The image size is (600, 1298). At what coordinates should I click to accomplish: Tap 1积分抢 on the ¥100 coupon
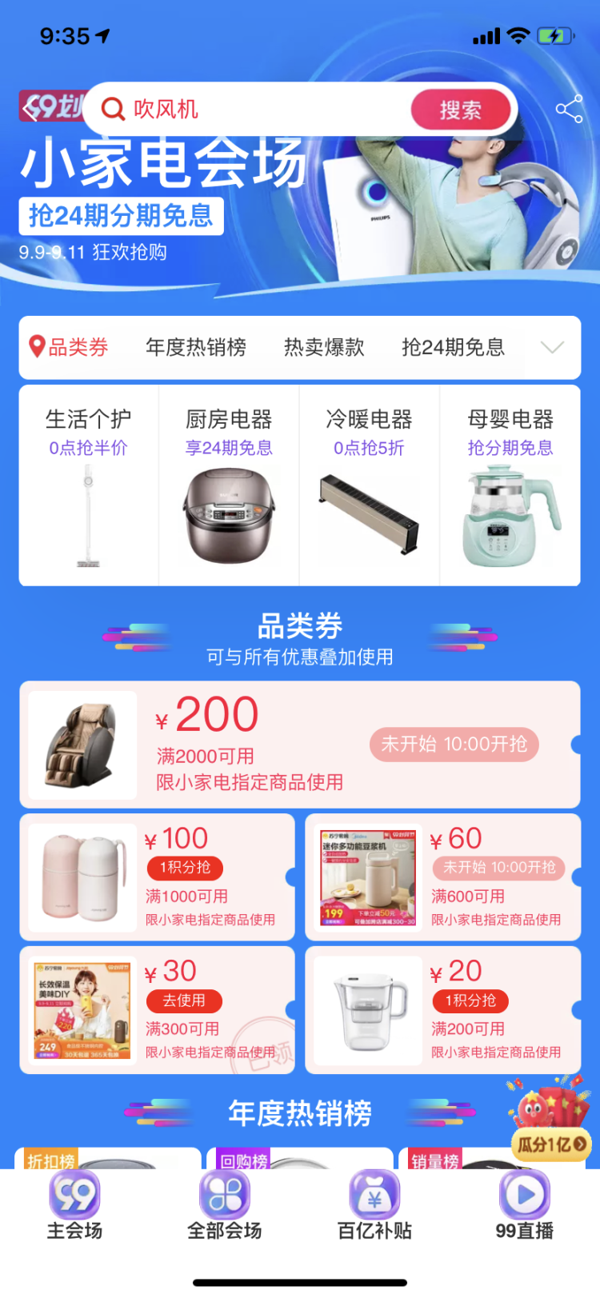[184, 868]
